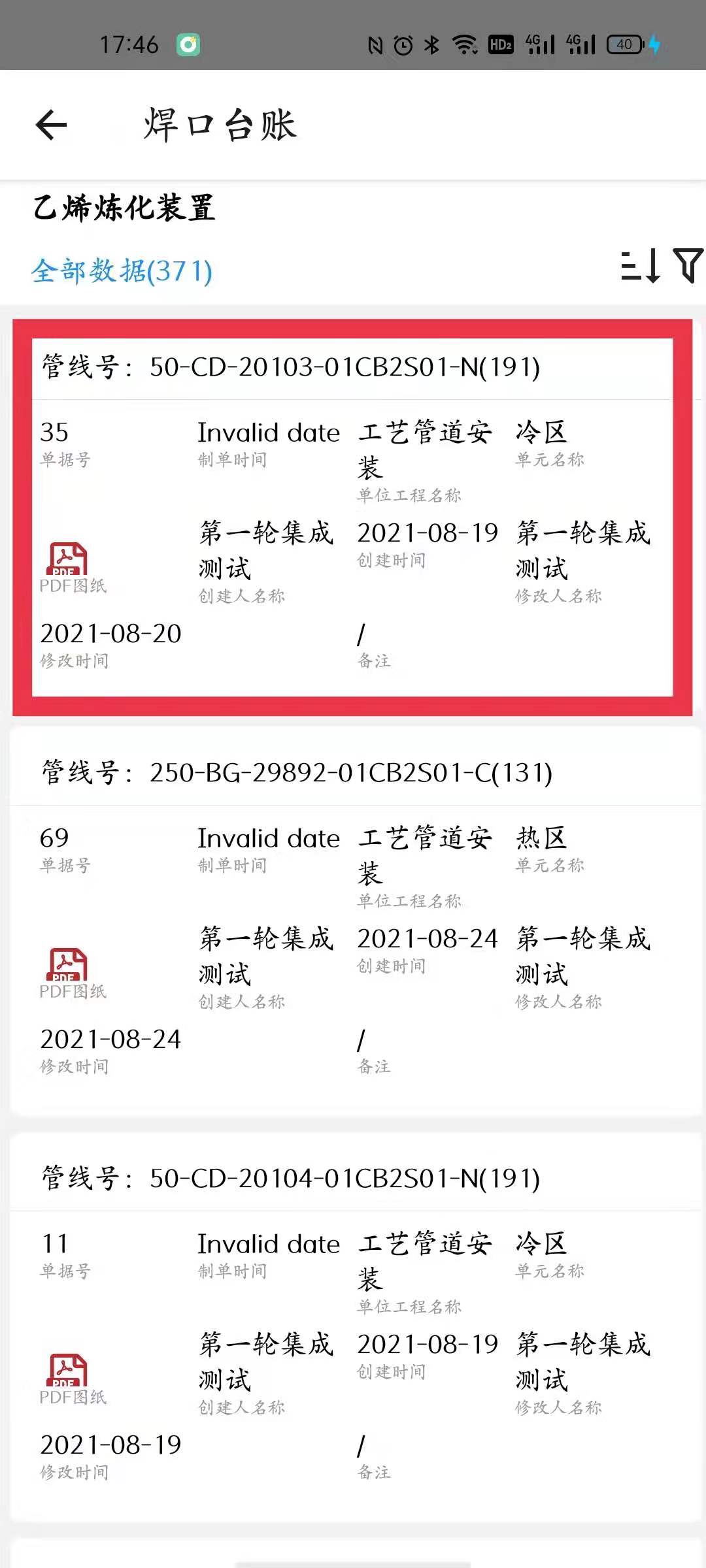Open card for 50-CD-20103-01CB2S01-N(191)

345,367
